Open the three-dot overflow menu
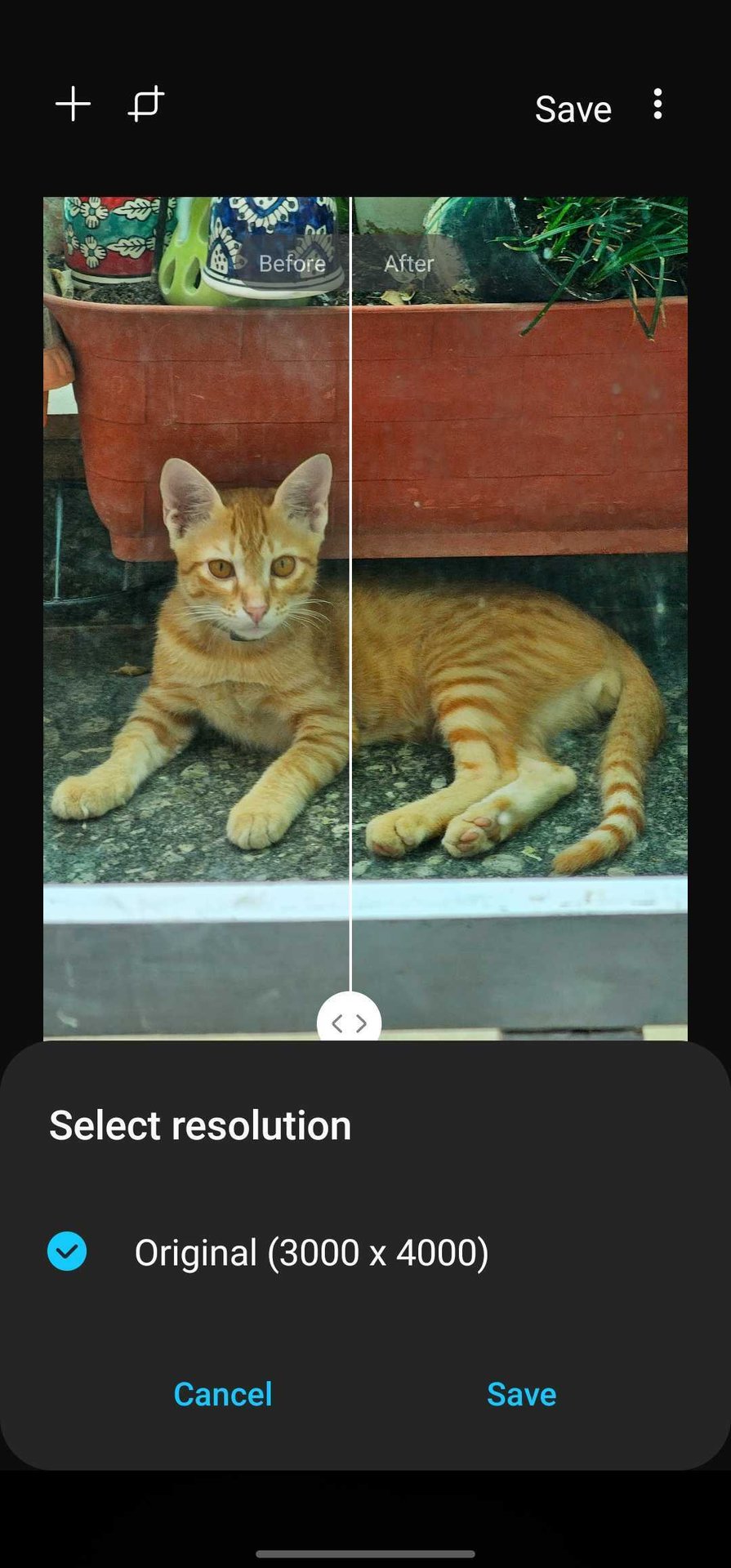This screenshot has height=1568, width=731. [657, 105]
